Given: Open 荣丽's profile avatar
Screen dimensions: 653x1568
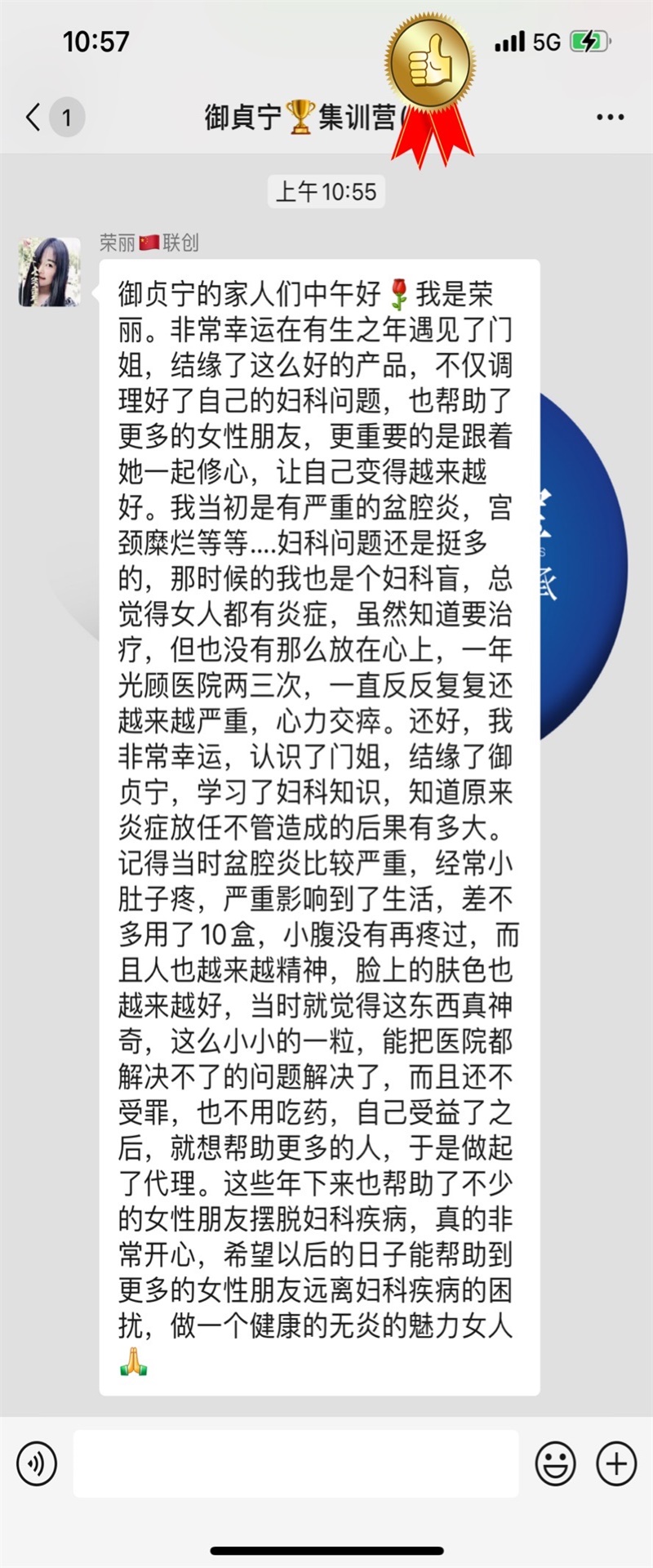Looking at the screenshot, I should coord(50,272).
